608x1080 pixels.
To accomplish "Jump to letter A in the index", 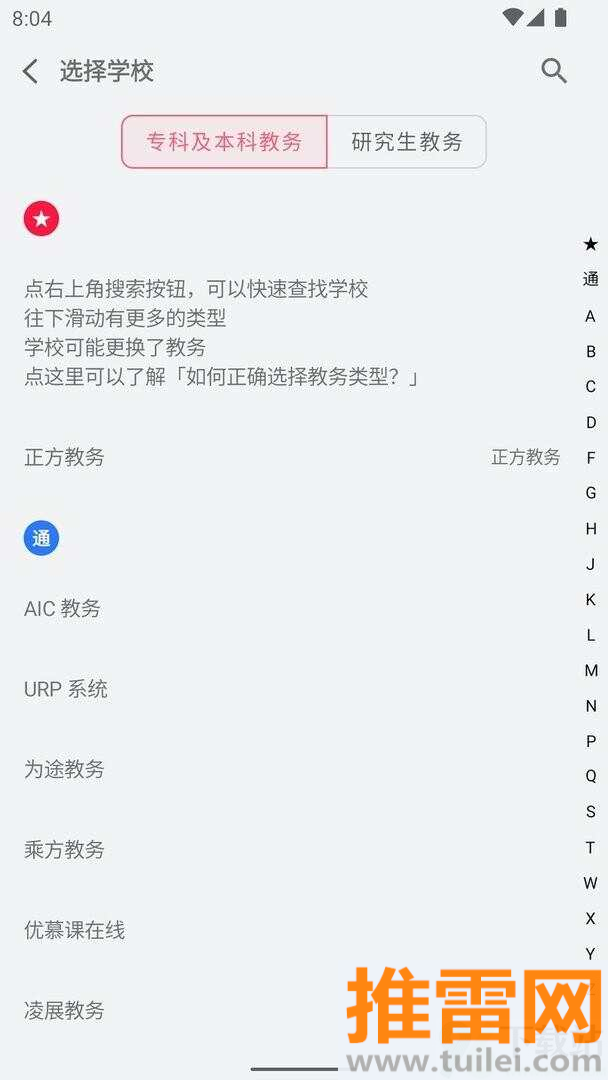I will coord(590,316).
